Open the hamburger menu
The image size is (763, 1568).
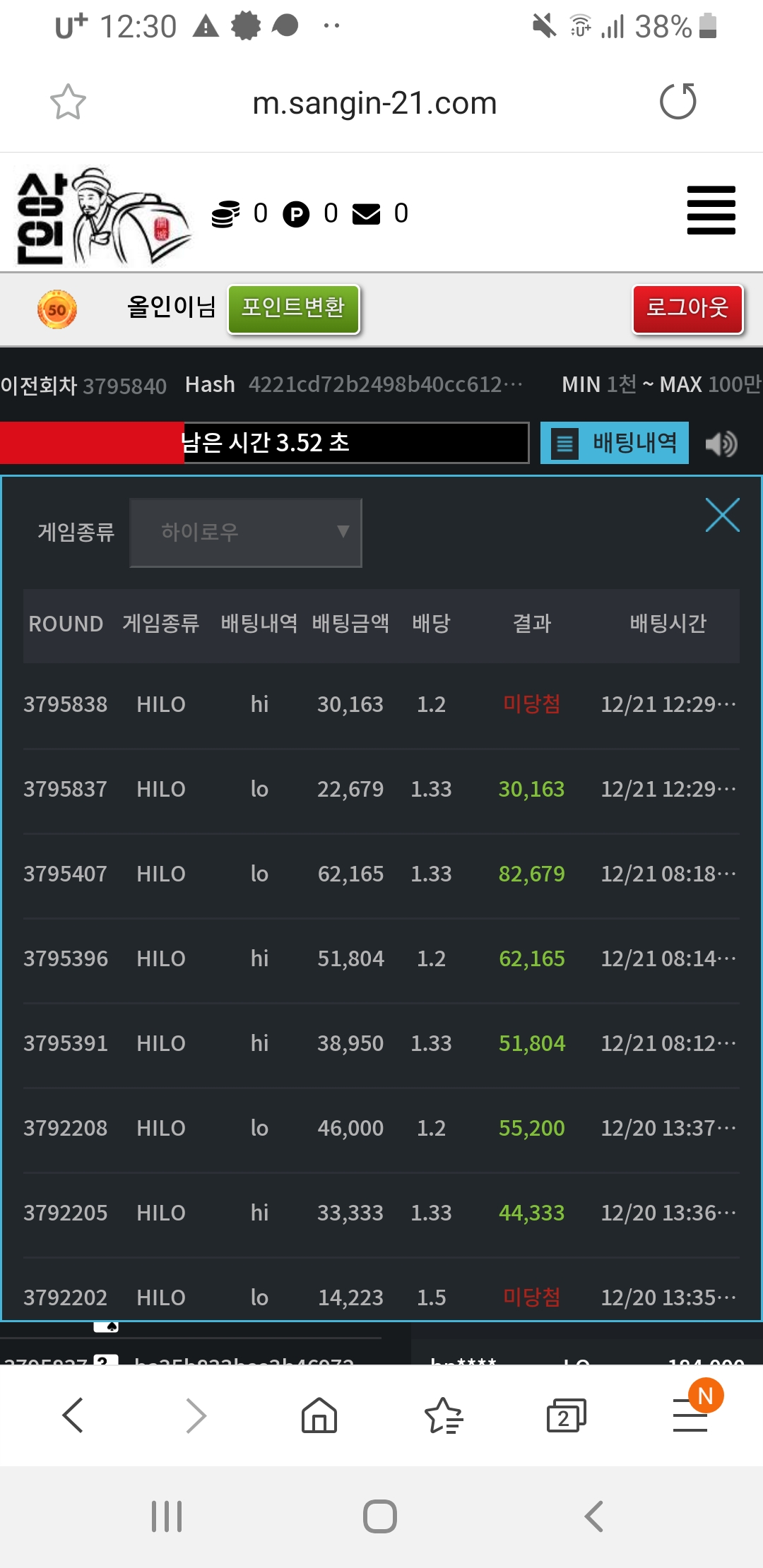pos(711,210)
